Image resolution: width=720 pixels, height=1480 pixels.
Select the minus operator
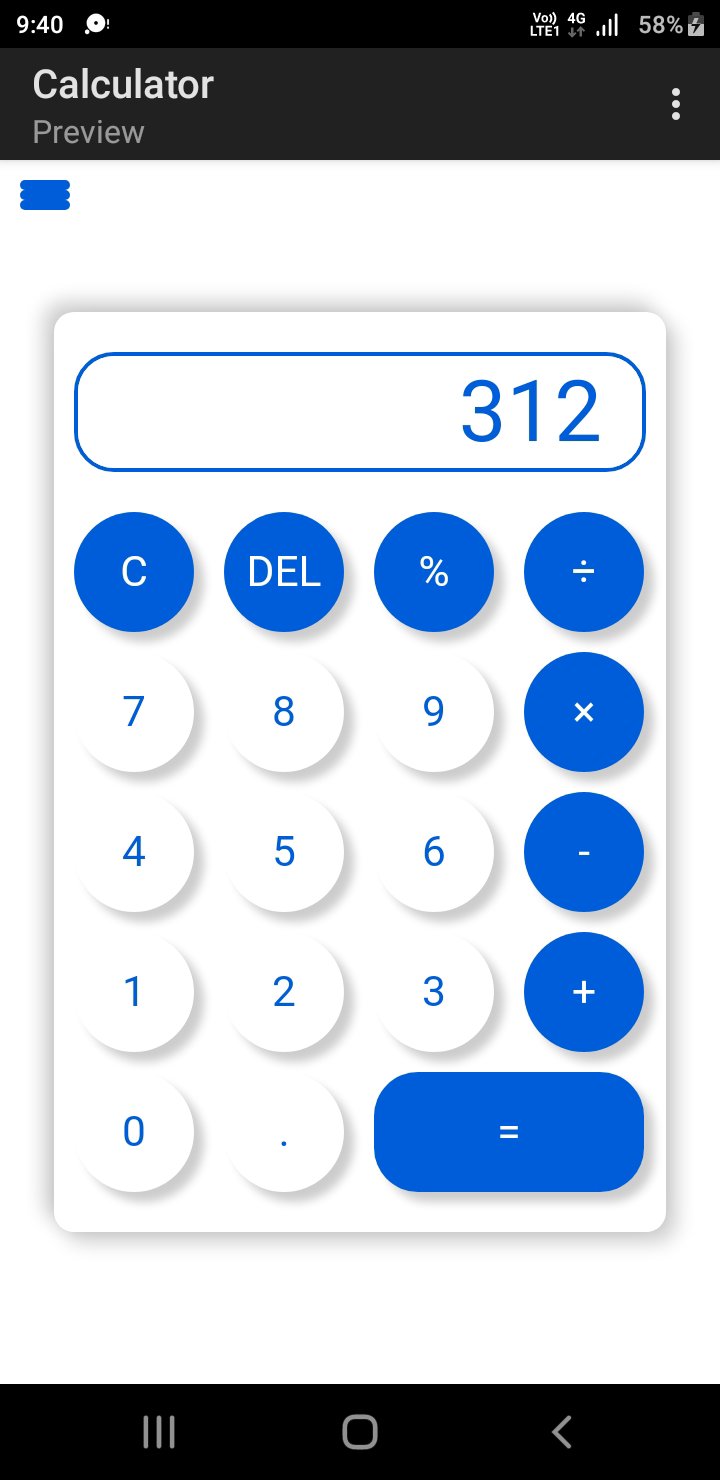pos(584,852)
